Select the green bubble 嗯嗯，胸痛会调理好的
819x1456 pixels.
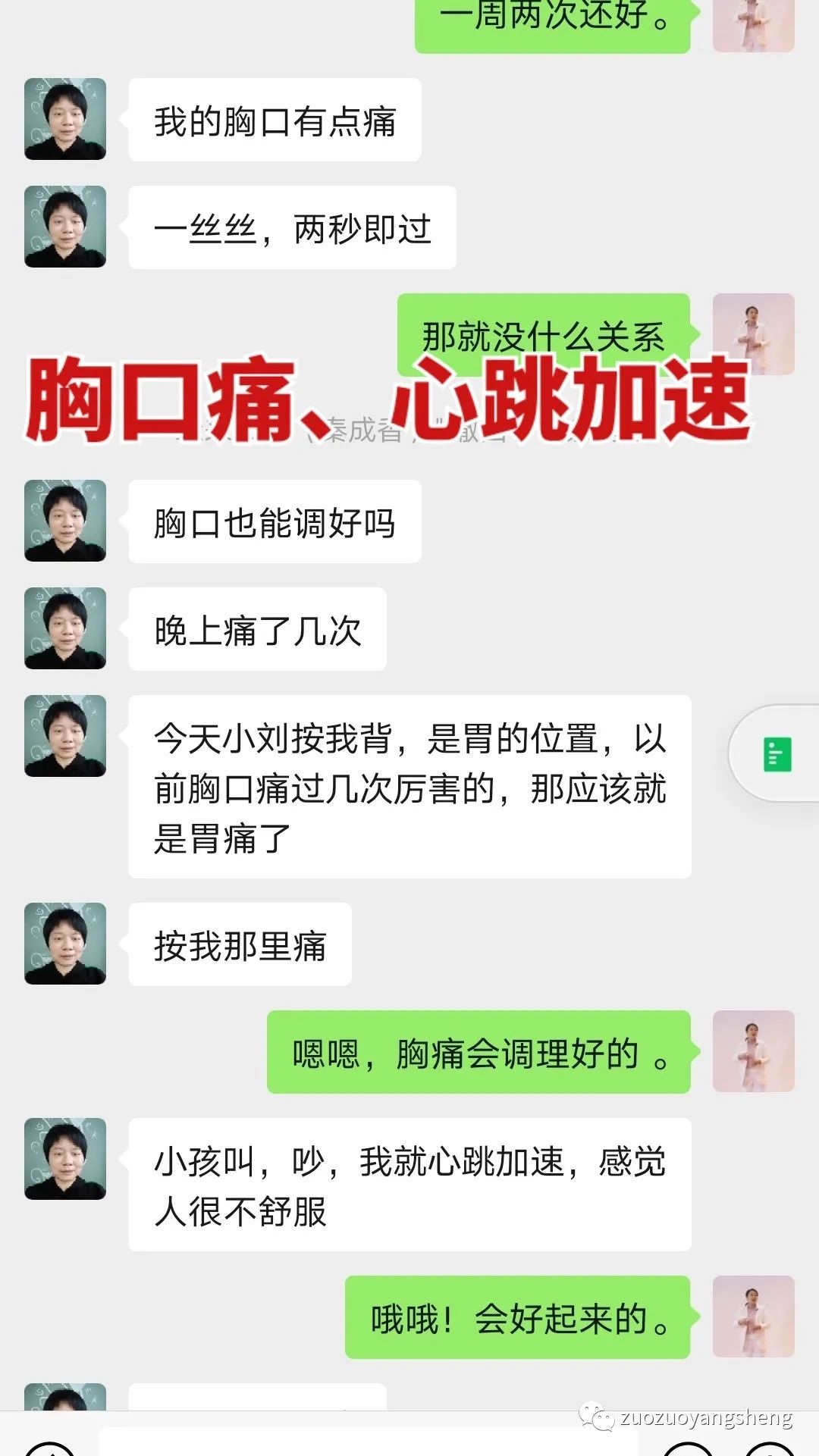click(480, 1054)
